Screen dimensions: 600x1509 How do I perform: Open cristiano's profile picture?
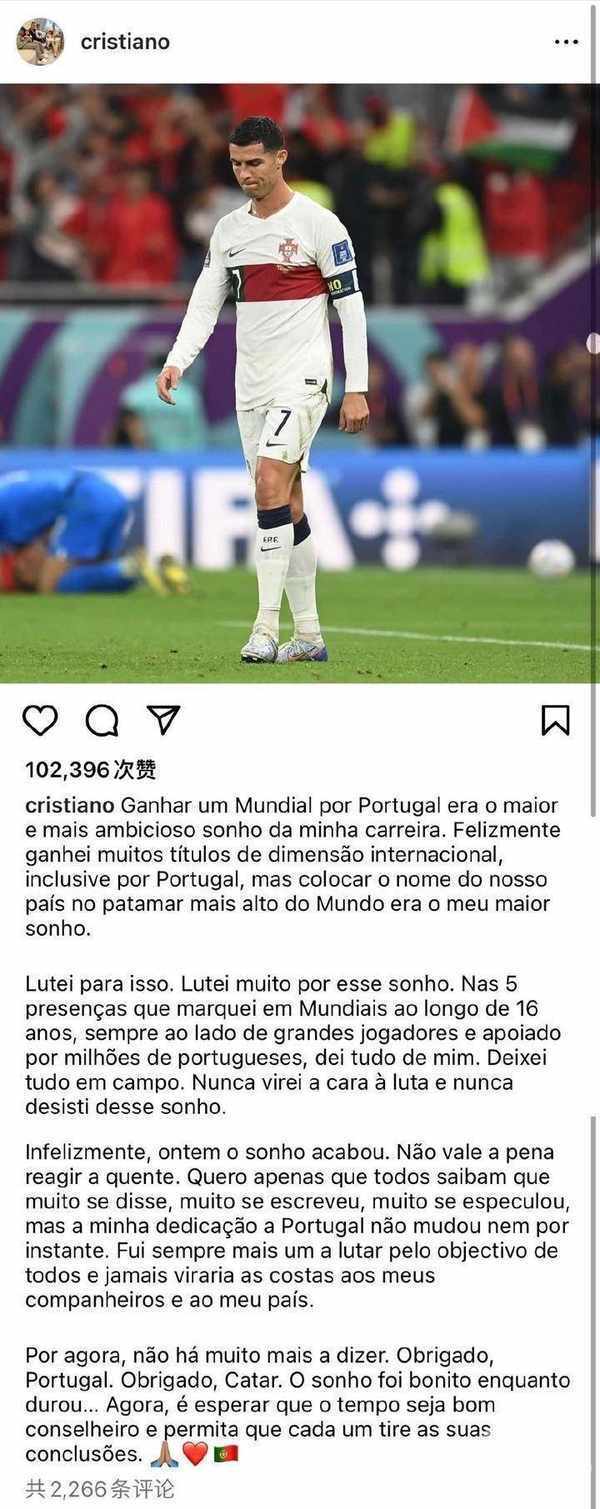[x=40, y=42]
